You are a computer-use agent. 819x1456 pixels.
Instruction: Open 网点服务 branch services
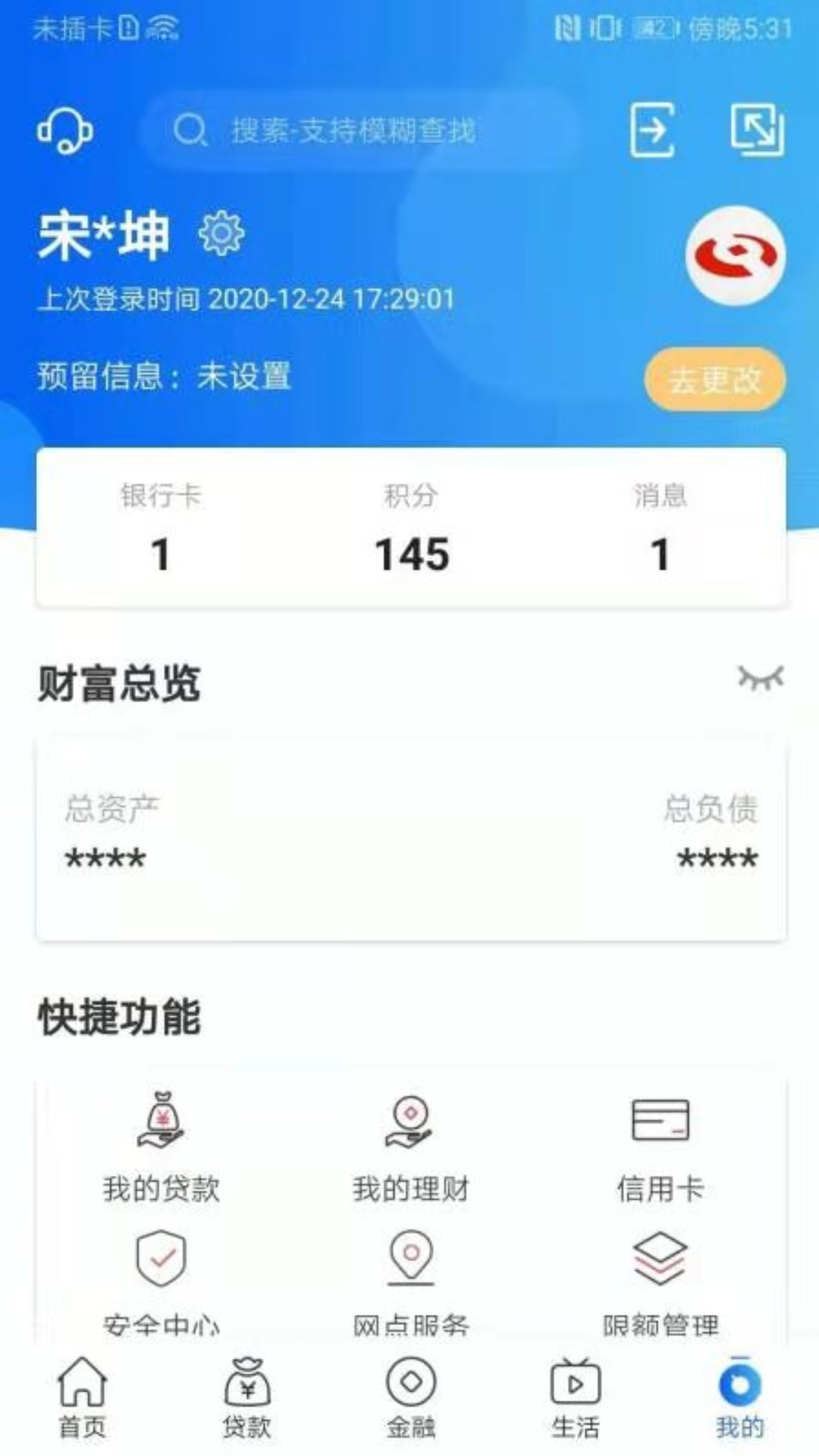(410, 1282)
